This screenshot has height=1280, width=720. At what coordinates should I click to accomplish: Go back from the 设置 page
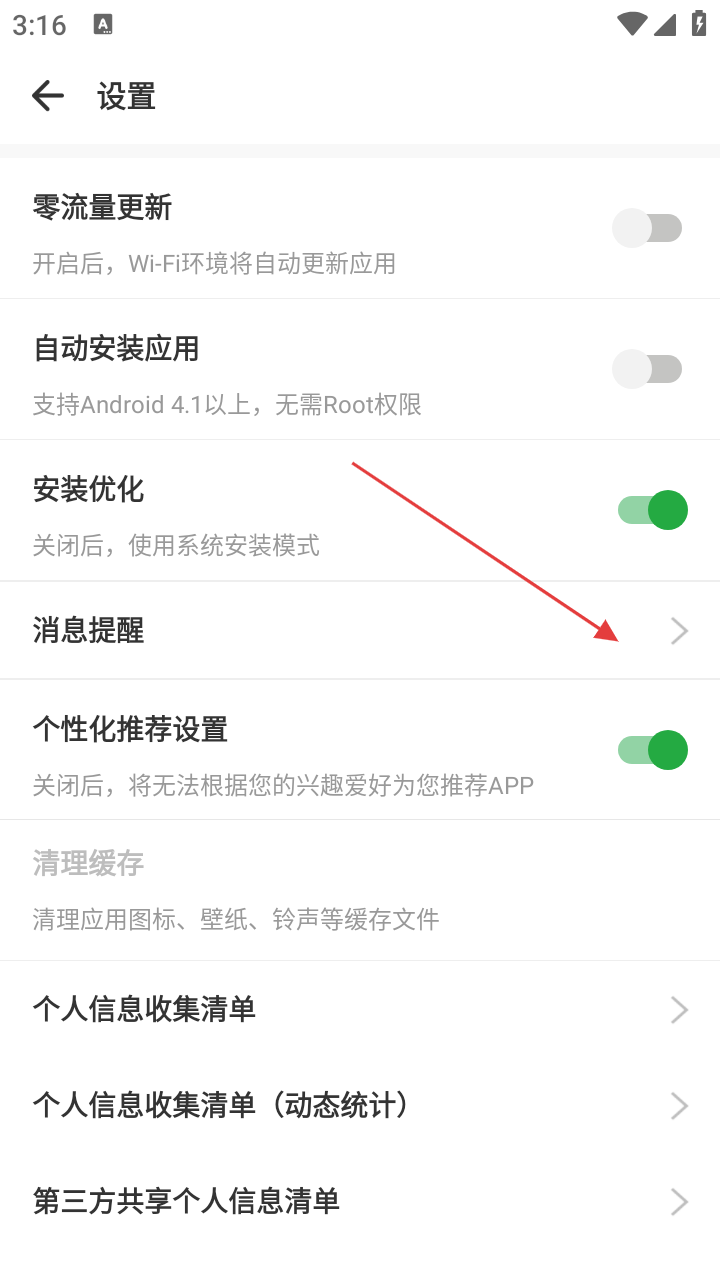pyautogui.click(x=47, y=96)
